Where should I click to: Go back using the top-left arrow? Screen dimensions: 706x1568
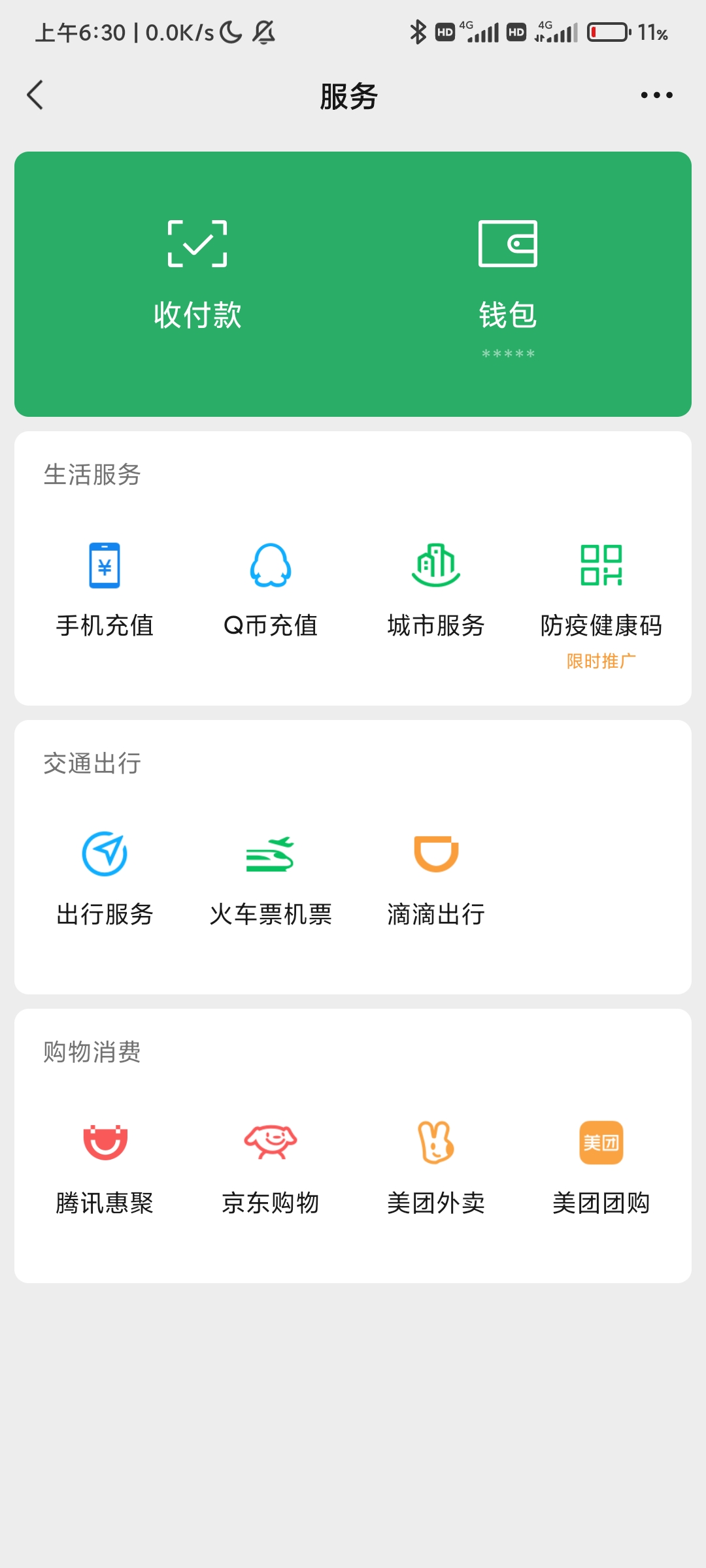pyautogui.click(x=35, y=95)
